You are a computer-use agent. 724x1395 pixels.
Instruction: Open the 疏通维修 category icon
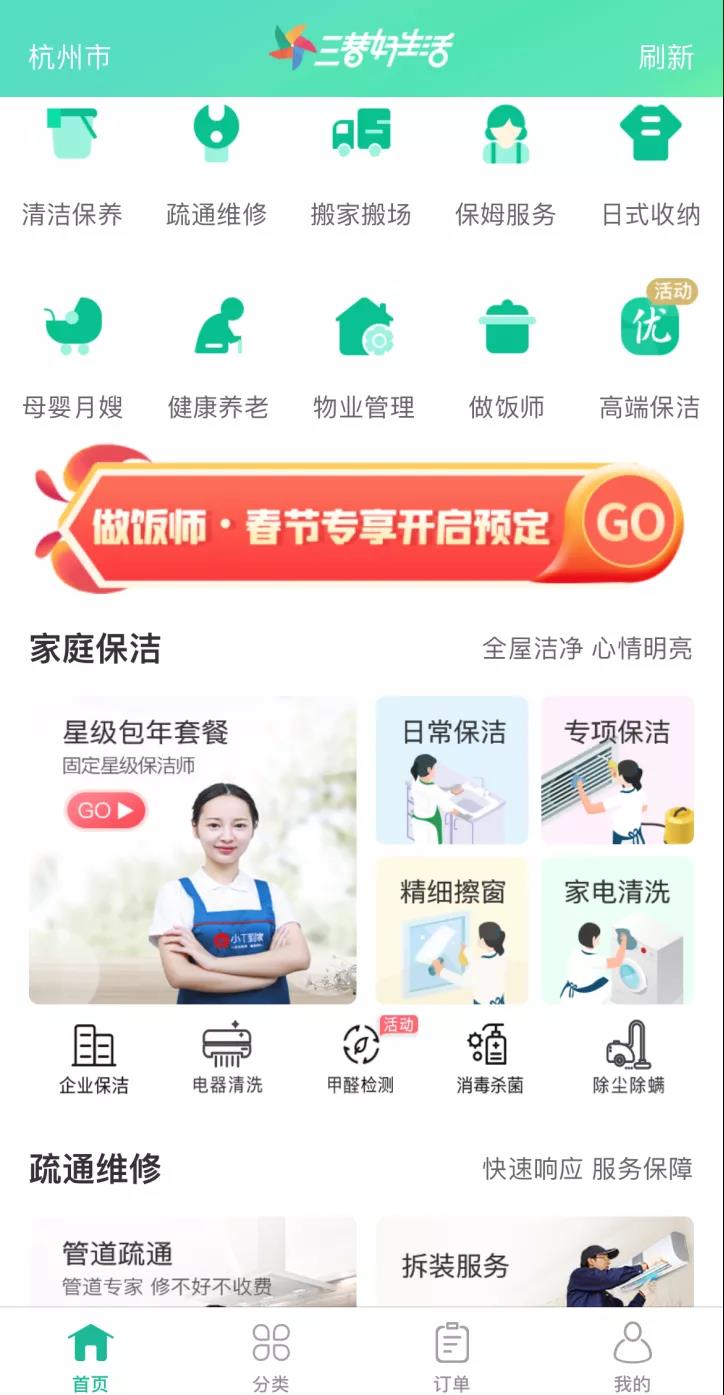click(216, 167)
